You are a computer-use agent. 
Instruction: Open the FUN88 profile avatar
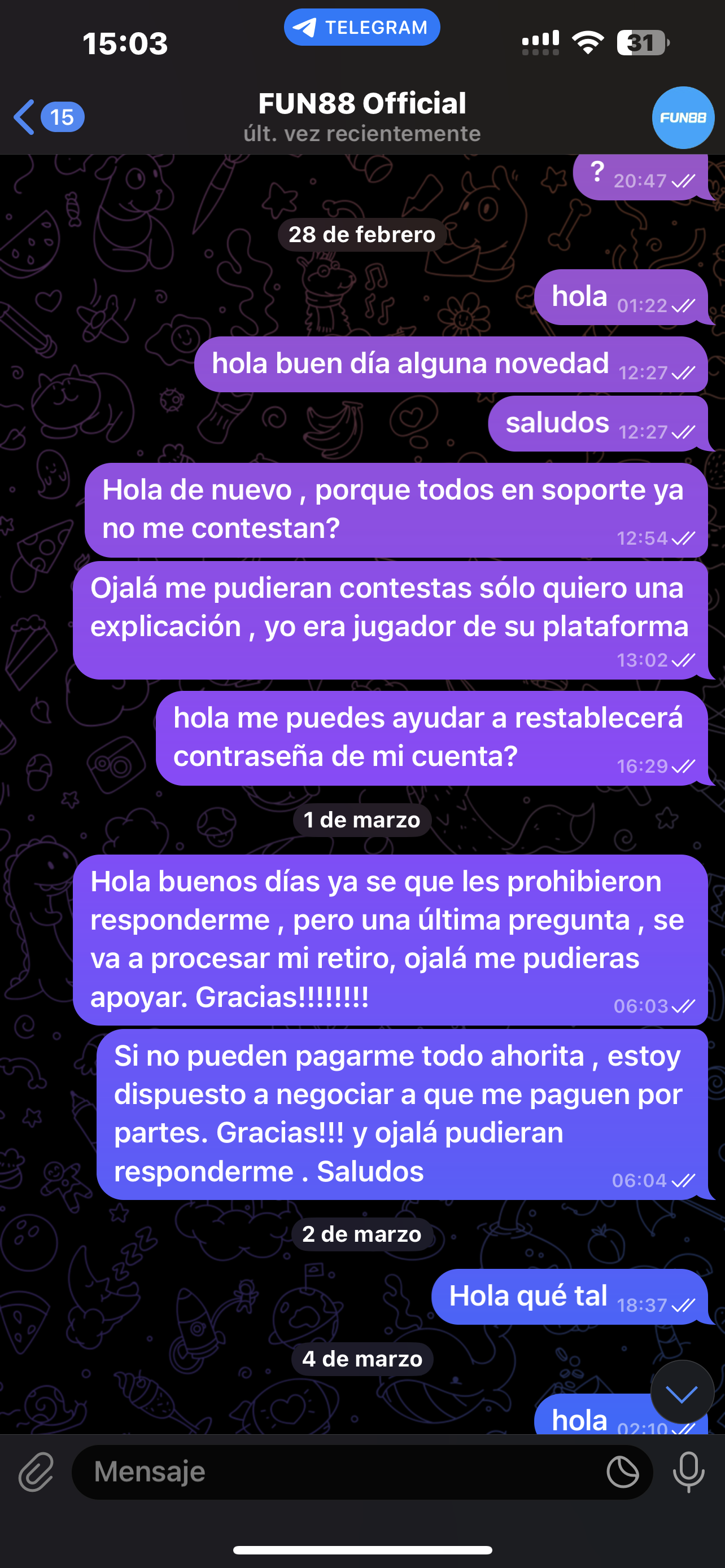[683, 118]
